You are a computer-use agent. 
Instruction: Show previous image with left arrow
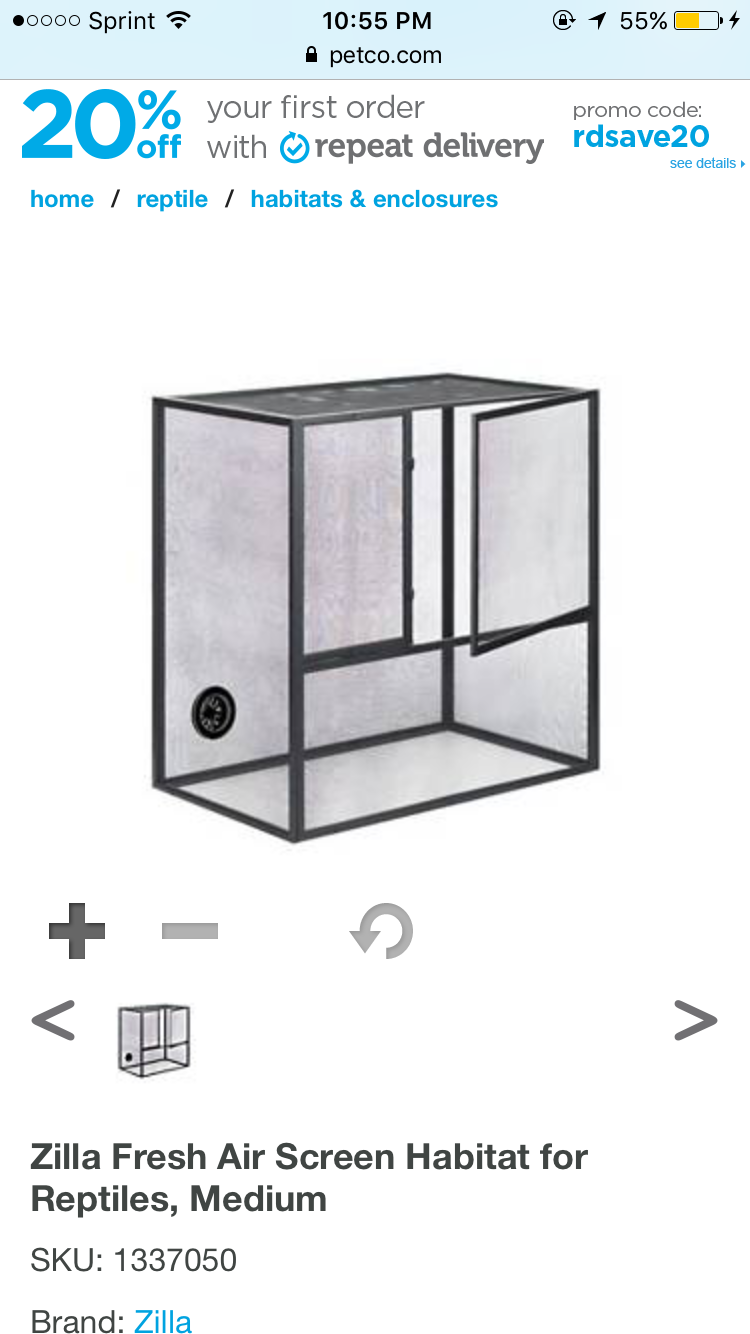click(54, 1021)
